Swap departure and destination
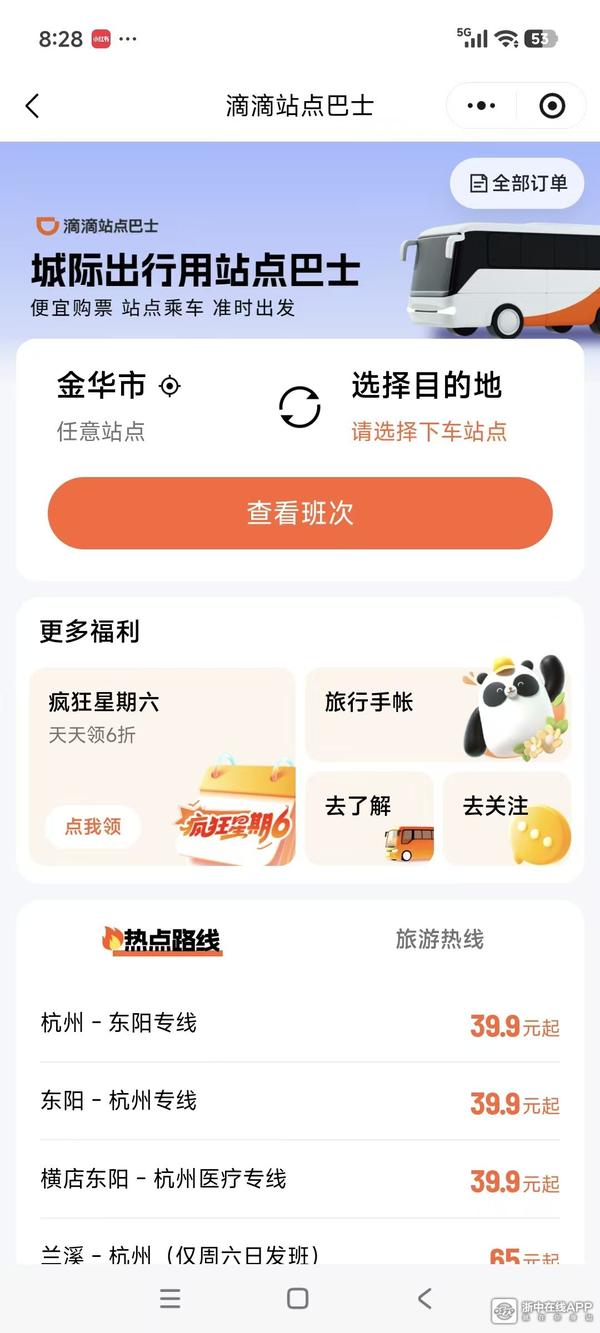 pos(299,407)
